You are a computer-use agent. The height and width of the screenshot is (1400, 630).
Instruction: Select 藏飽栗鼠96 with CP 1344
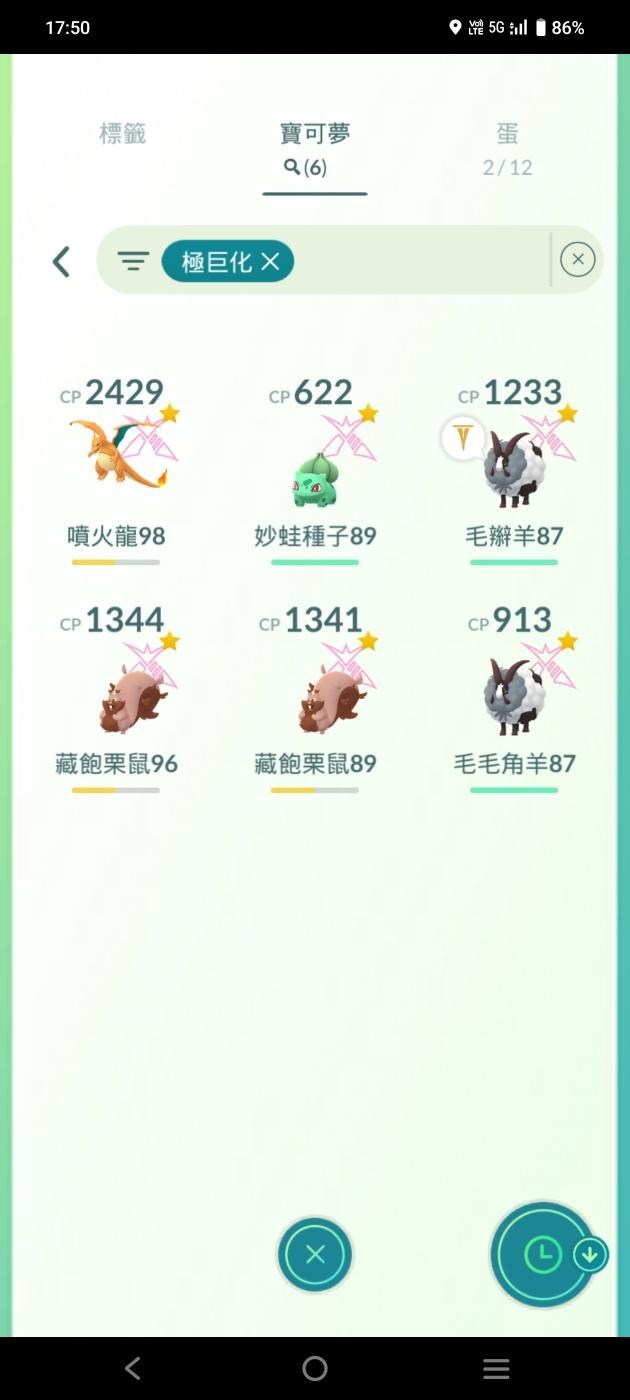116,698
